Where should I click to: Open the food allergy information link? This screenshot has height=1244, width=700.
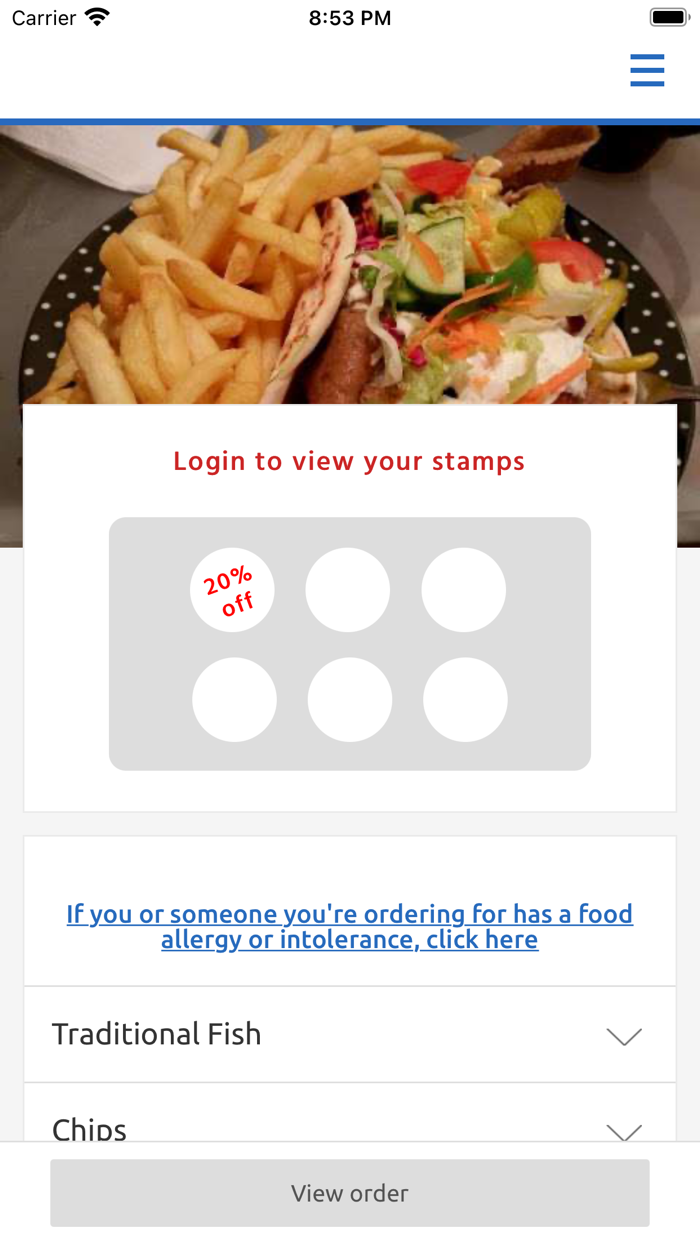click(x=350, y=926)
